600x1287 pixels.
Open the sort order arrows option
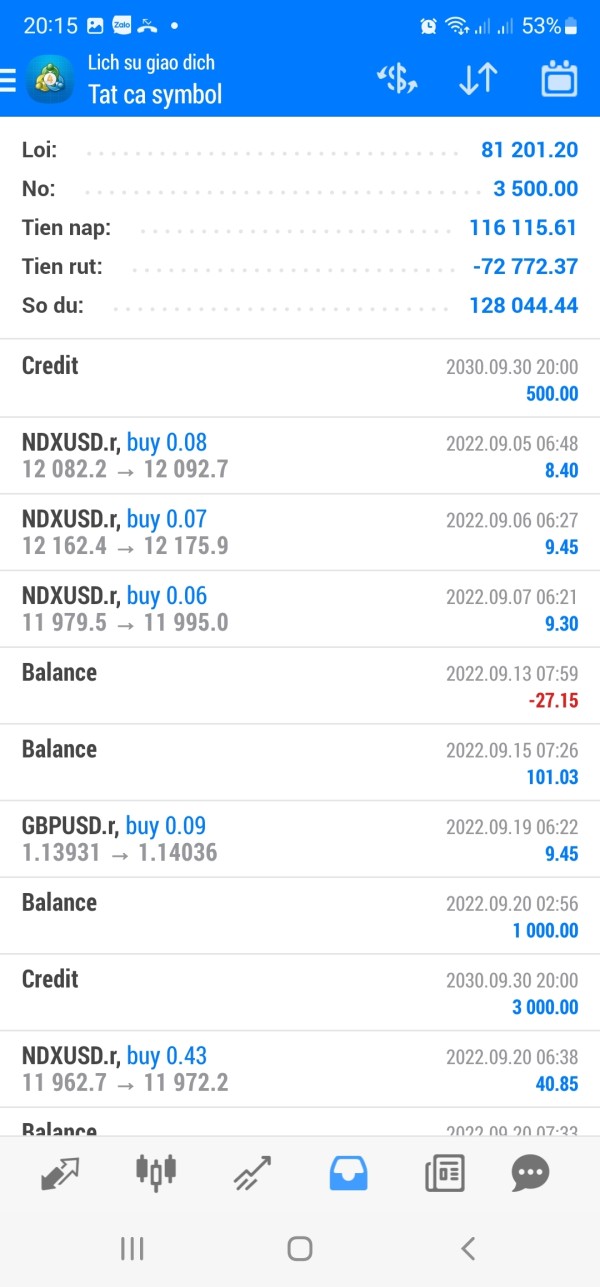pyautogui.click(x=478, y=80)
